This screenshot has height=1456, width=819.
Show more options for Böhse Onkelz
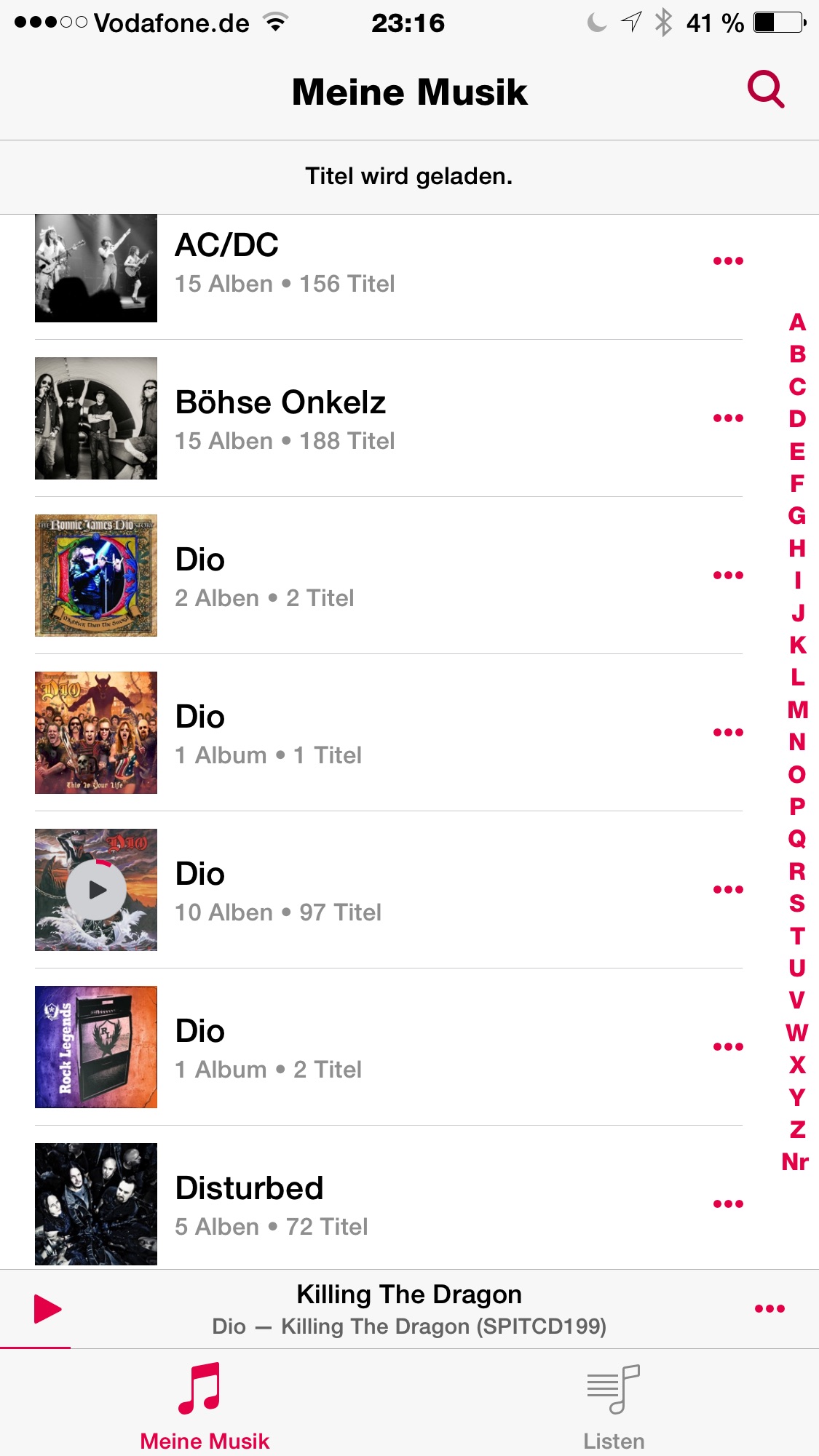[x=728, y=418]
